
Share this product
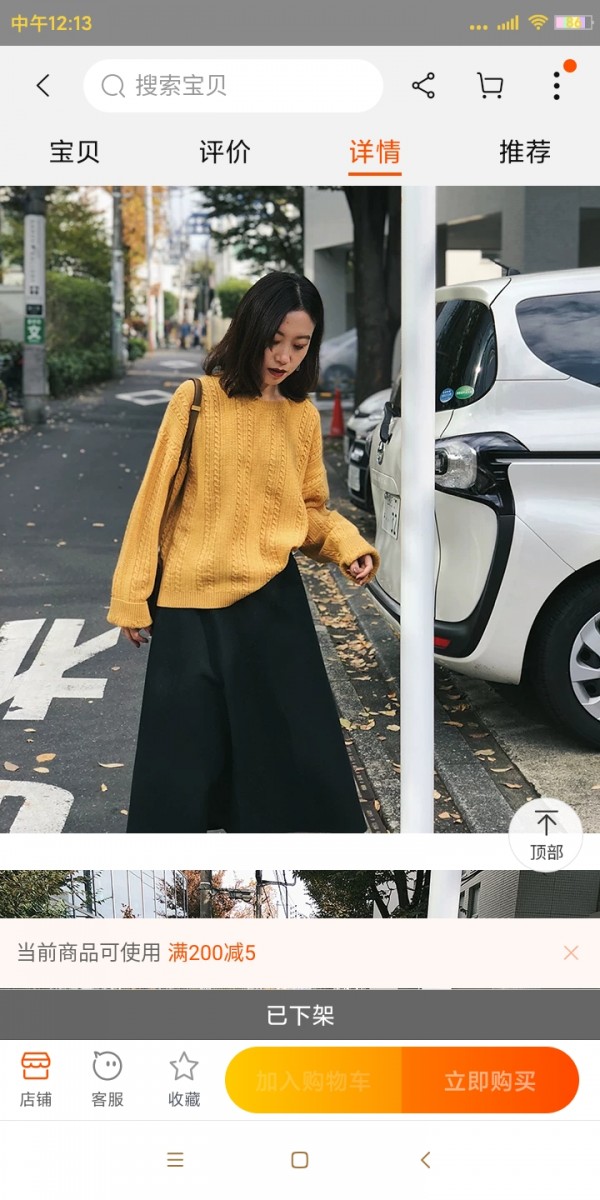point(424,86)
